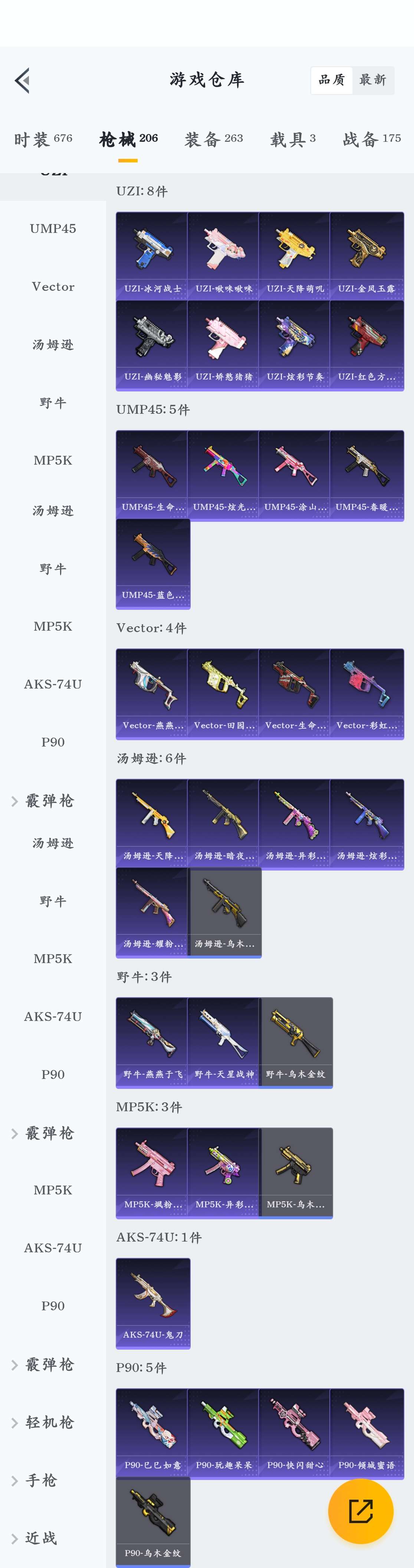Viewport: 414px width, 1568px height.
Task: Jump to Vector in the sidebar
Action: 53,287
